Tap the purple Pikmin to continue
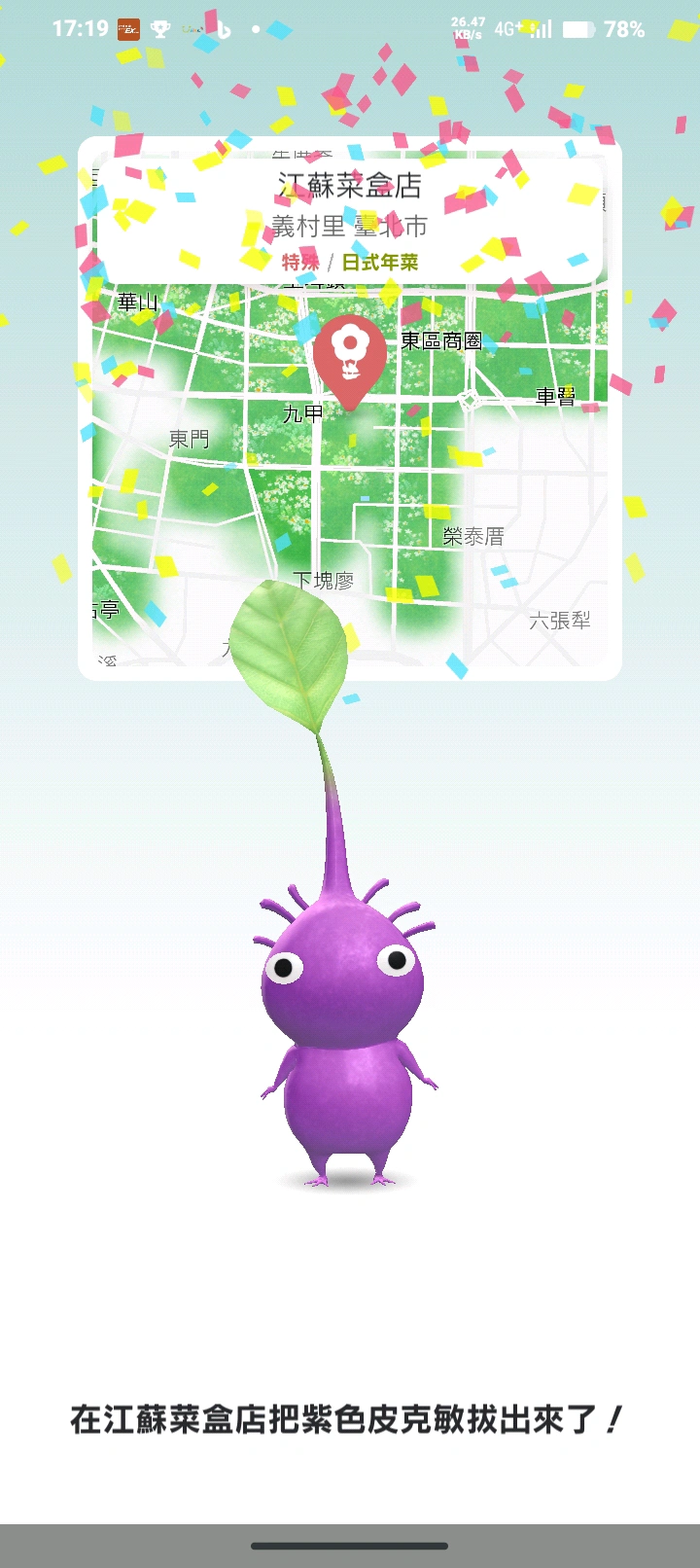Screen dimensions: 700x1568 [345, 1031]
